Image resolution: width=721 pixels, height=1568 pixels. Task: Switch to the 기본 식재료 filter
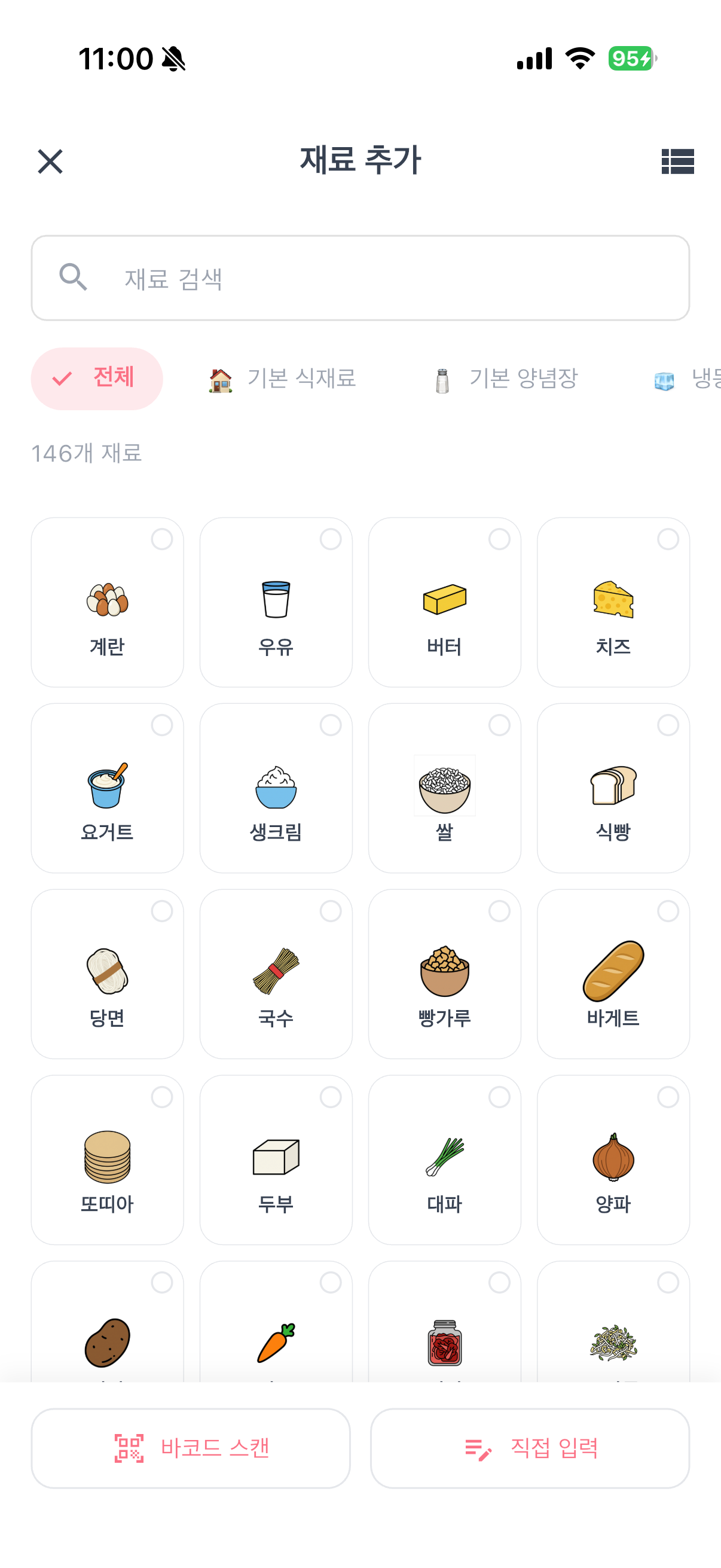tap(281, 379)
